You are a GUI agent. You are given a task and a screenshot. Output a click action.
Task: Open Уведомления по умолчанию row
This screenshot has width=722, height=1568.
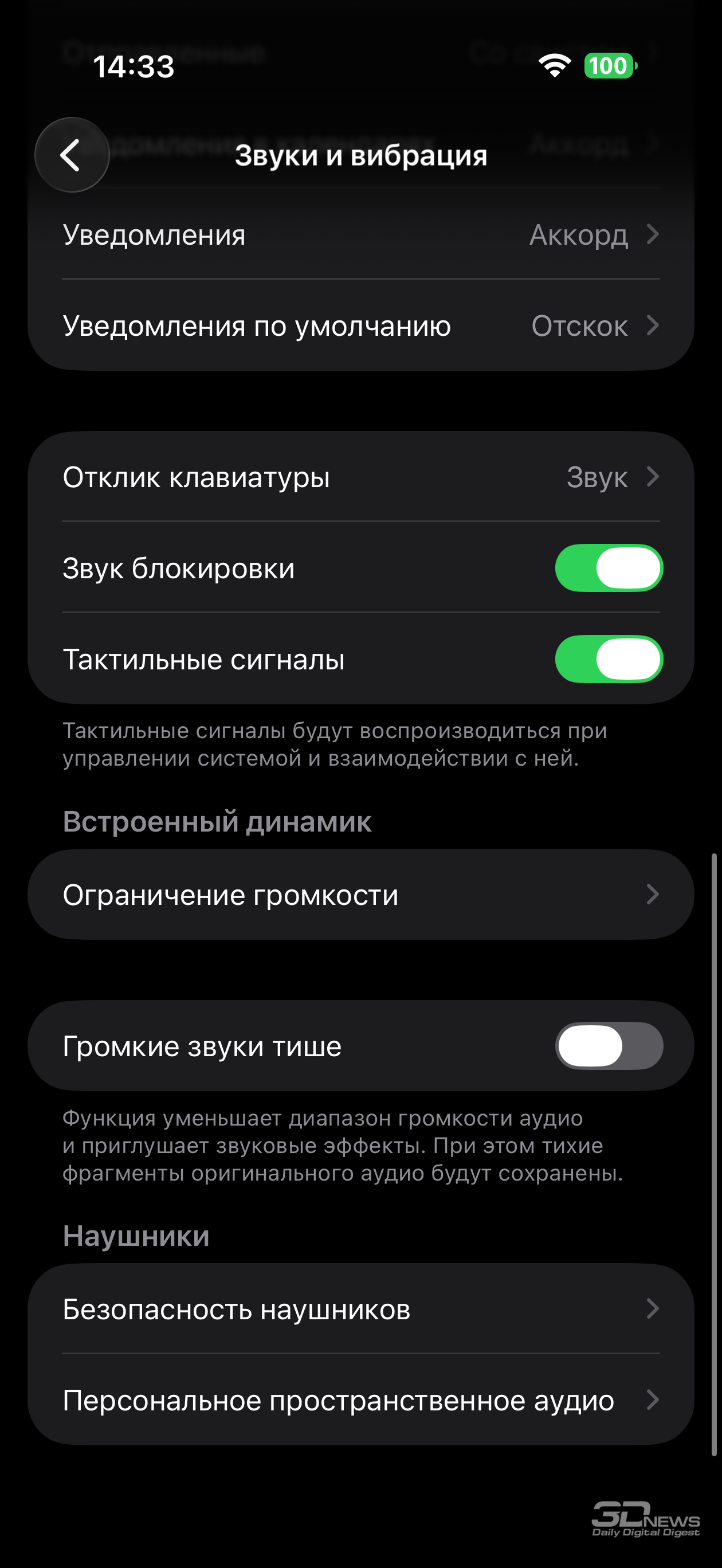click(360, 326)
